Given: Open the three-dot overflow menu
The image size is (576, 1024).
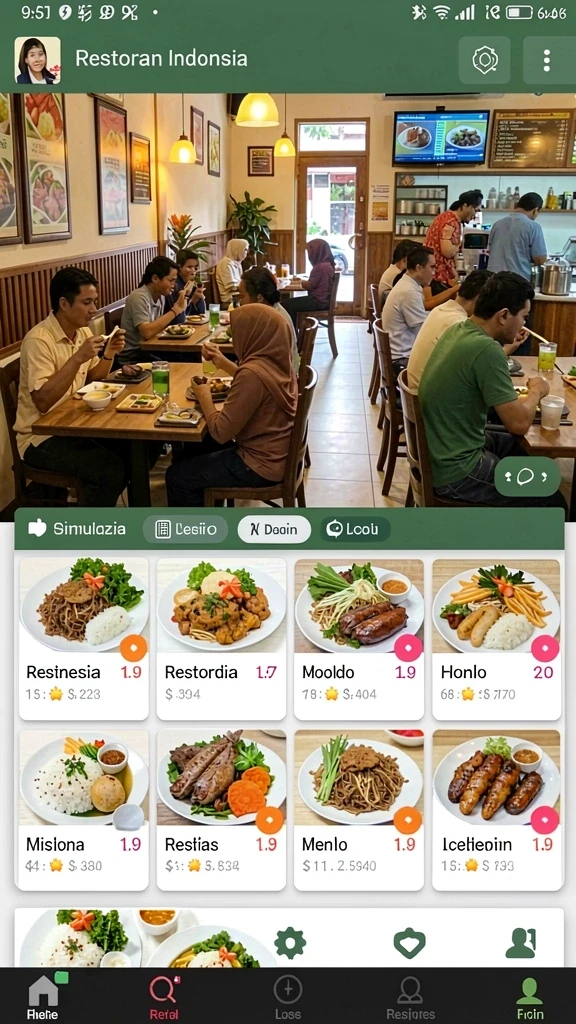Looking at the screenshot, I should click(547, 61).
